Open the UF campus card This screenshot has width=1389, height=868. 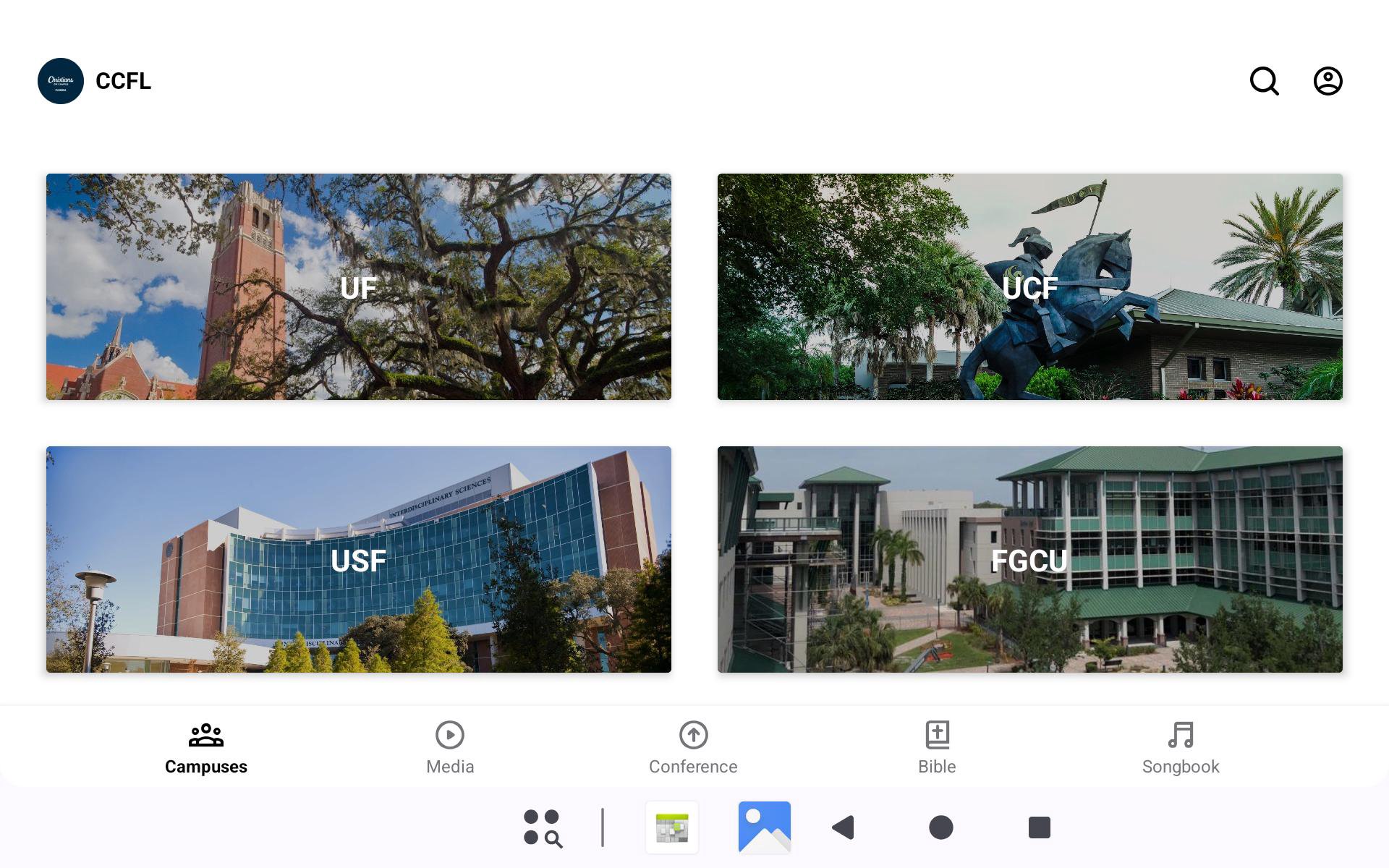coord(359,286)
